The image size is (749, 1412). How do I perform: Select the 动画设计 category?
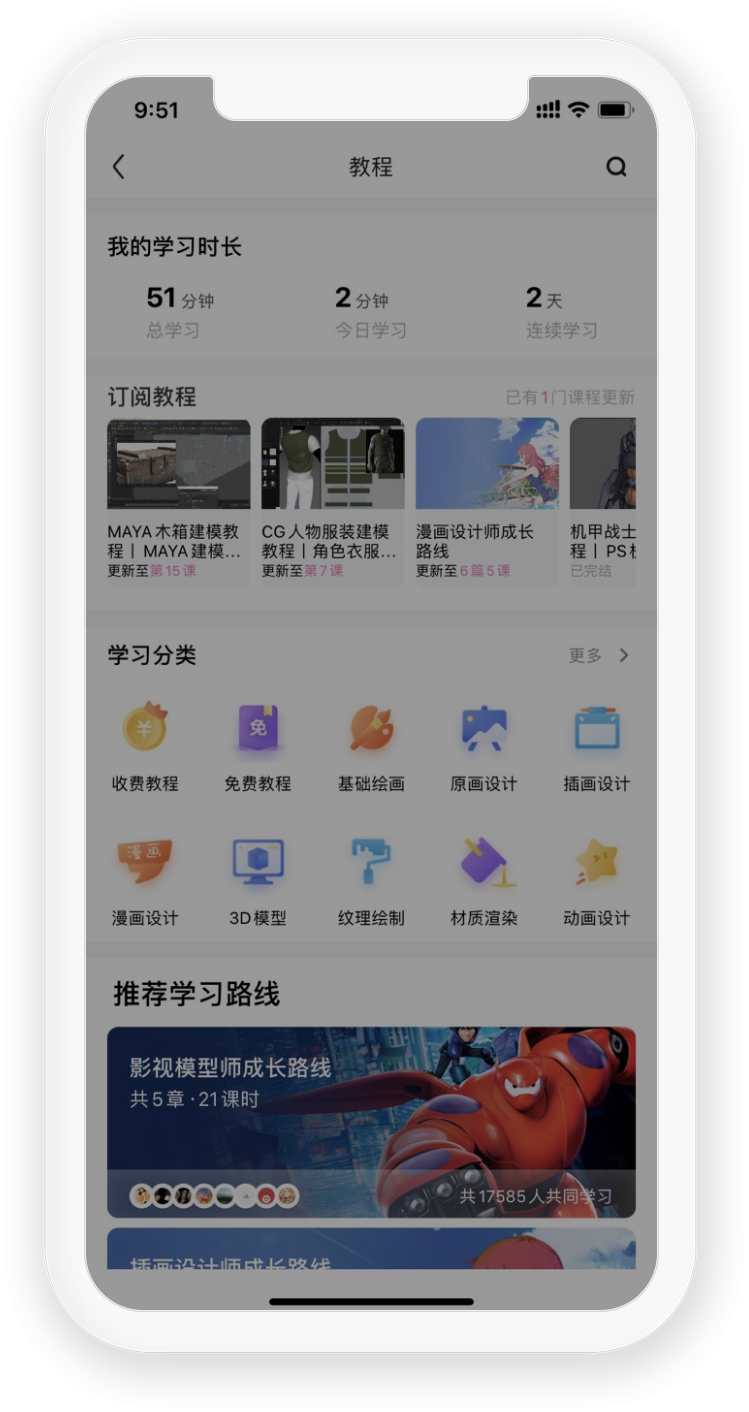tap(597, 881)
